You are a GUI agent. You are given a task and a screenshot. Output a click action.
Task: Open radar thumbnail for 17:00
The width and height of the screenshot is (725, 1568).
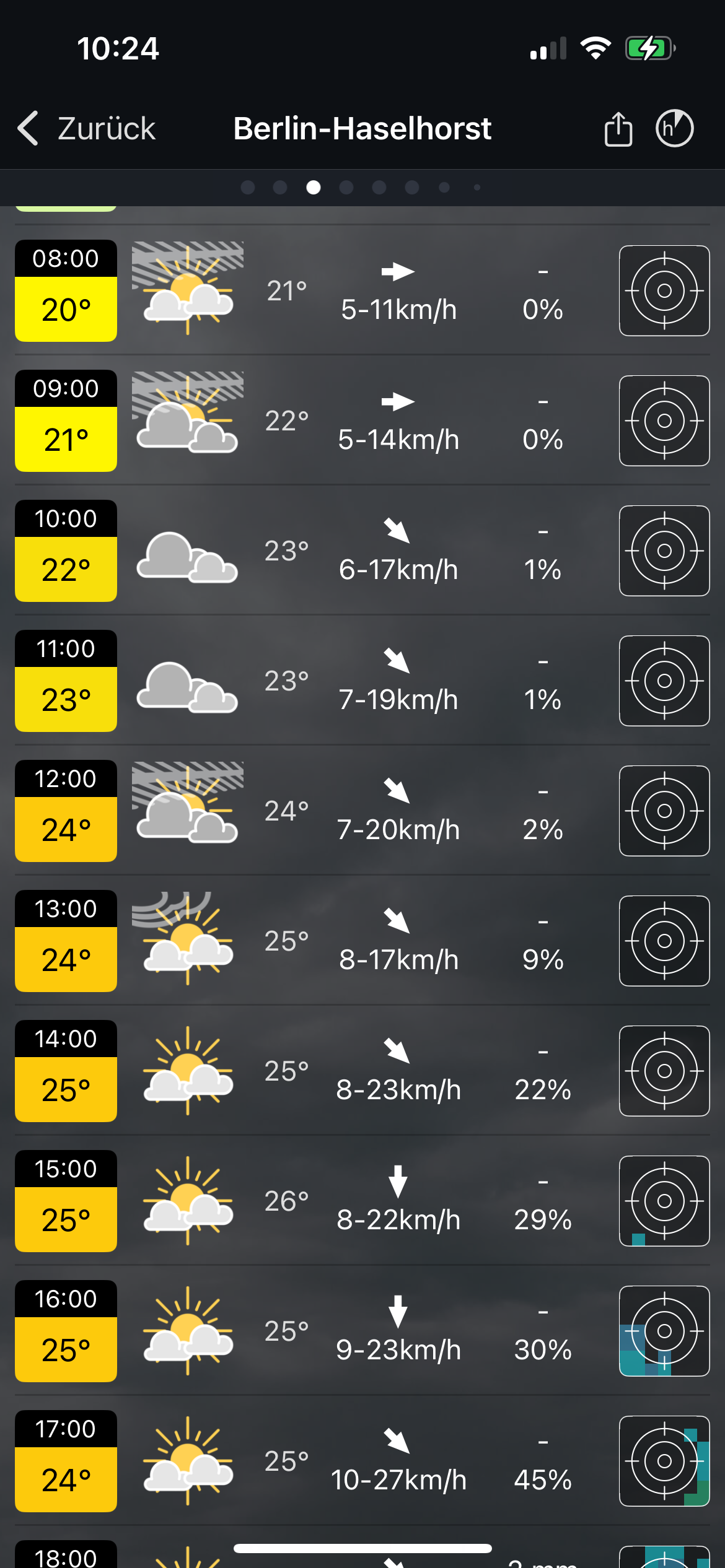click(664, 1461)
